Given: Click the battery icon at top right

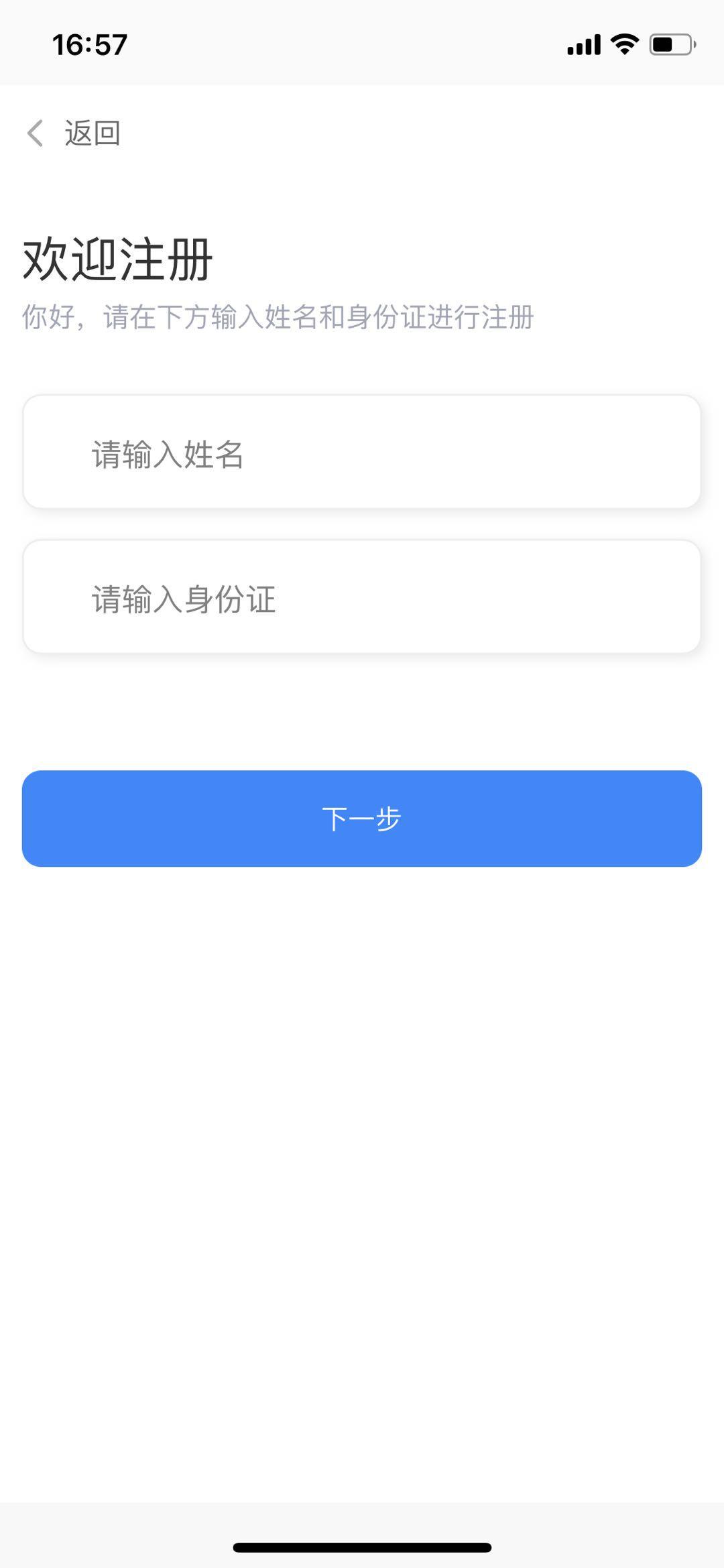Looking at the screenshot, I should 670,43.
